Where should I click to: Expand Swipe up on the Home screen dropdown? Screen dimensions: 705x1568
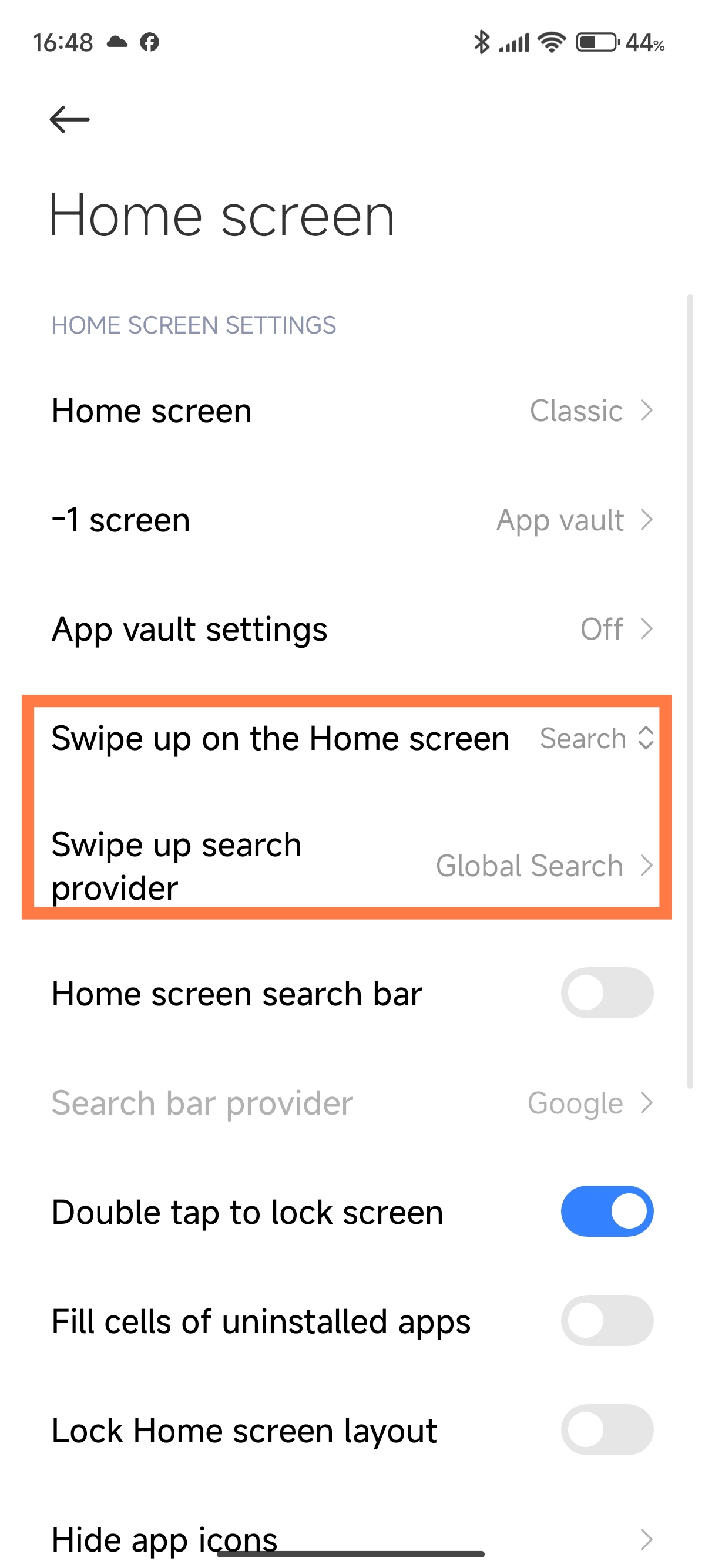pos(352,738)
